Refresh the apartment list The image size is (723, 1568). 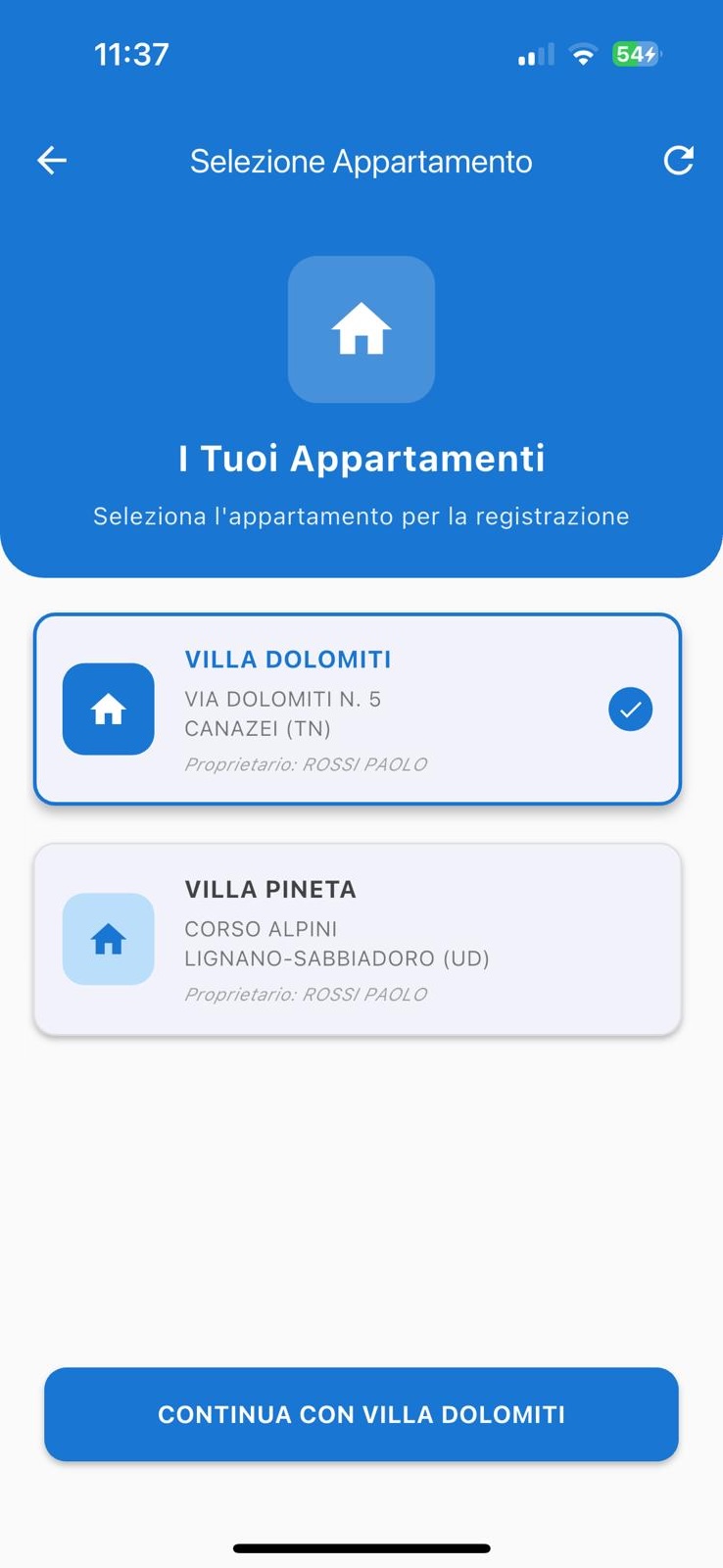[x=678, y=160]
